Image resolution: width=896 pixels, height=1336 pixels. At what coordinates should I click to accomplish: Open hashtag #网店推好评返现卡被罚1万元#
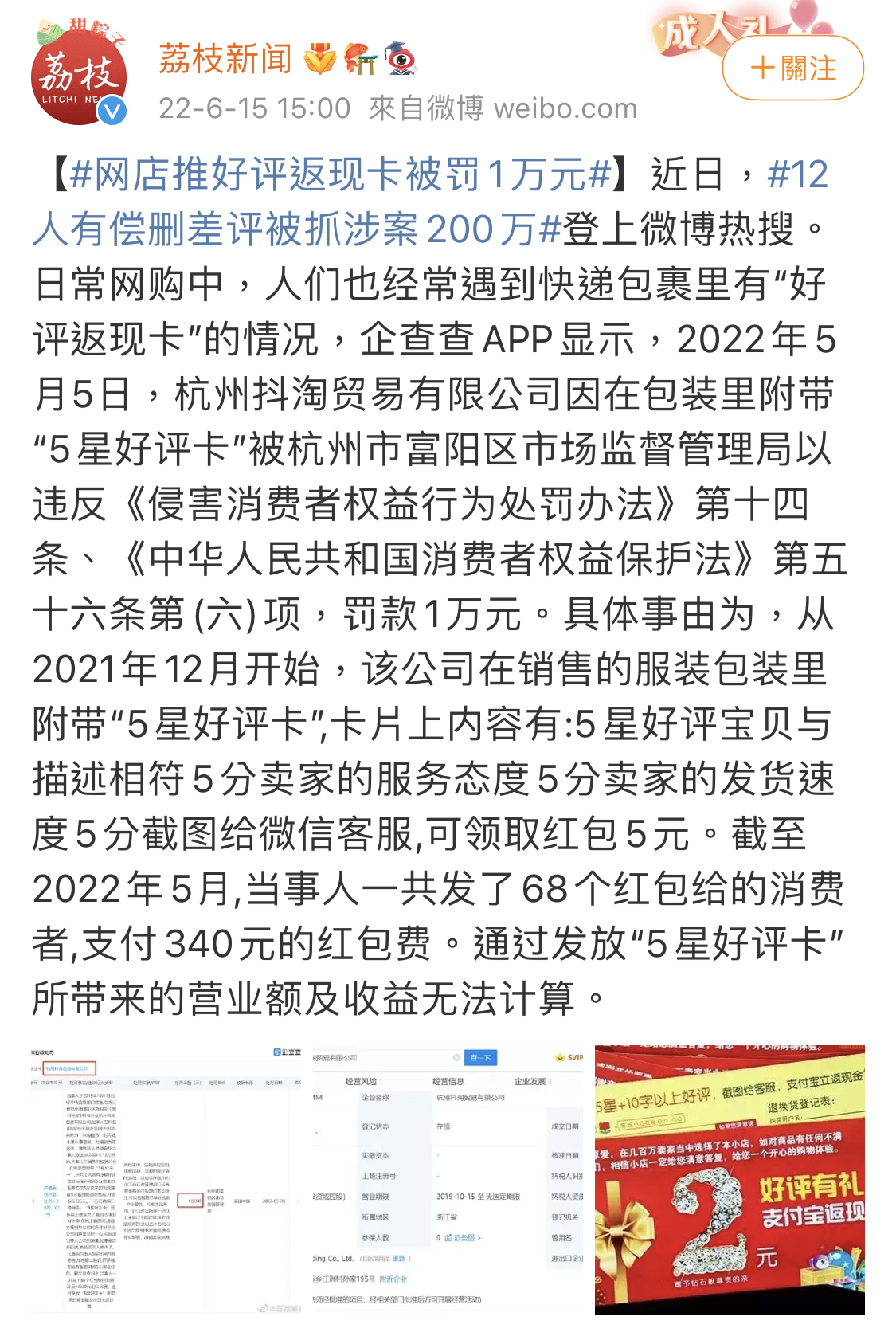tap(340, 174)
